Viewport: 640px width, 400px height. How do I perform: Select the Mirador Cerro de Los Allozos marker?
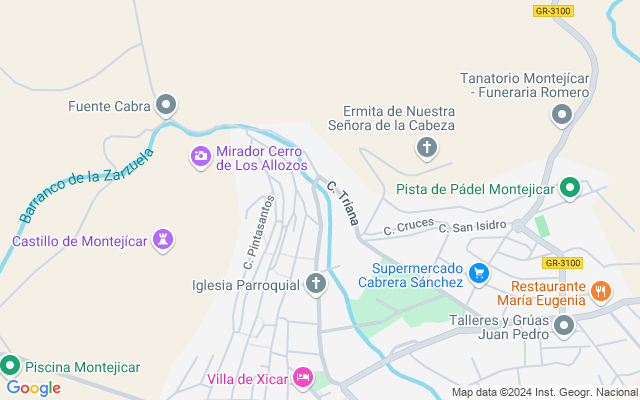pyautogui.click(x=201, y=156)
